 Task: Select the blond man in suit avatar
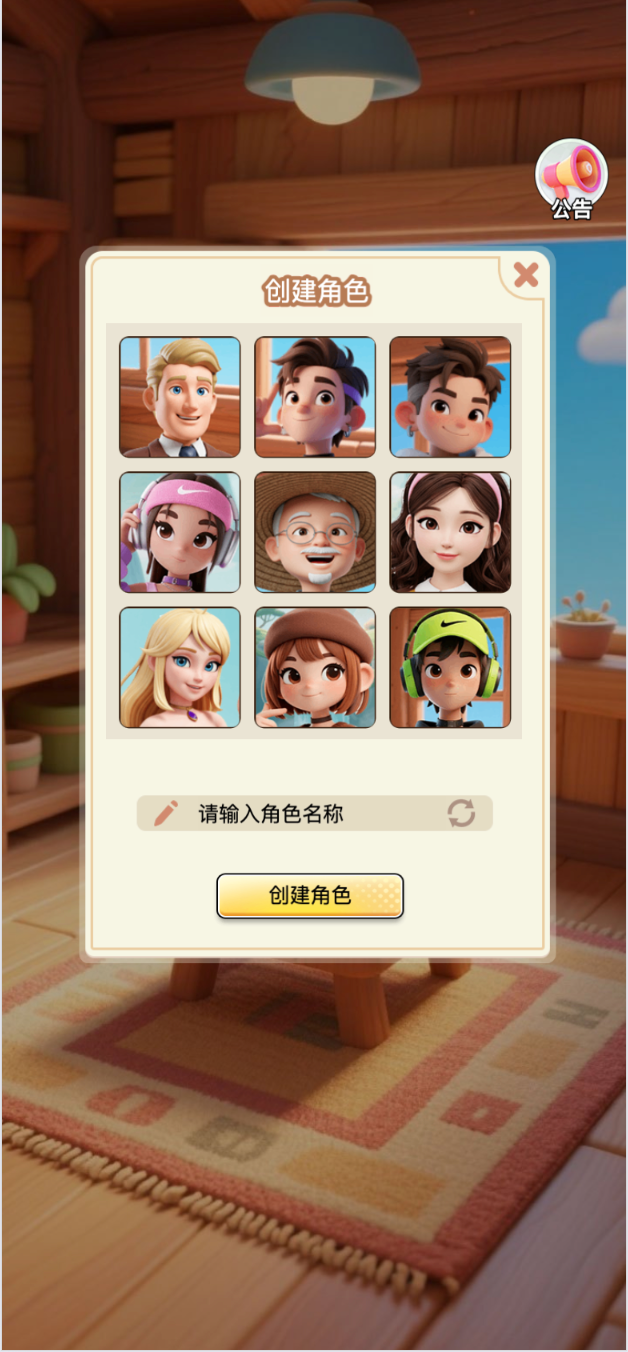tap(180, 397)
